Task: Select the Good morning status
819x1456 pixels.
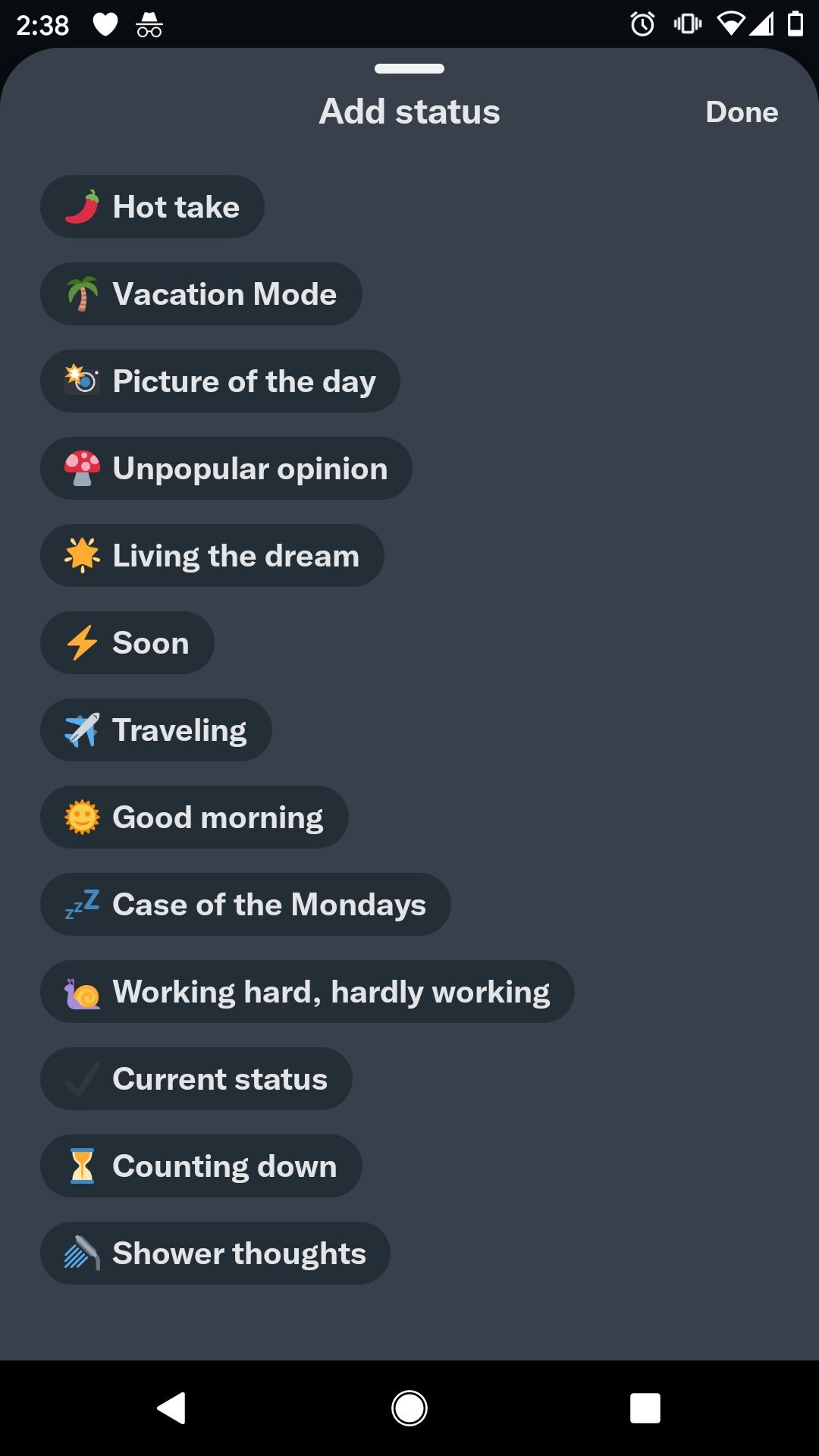Action: click(x=194, y=817)
